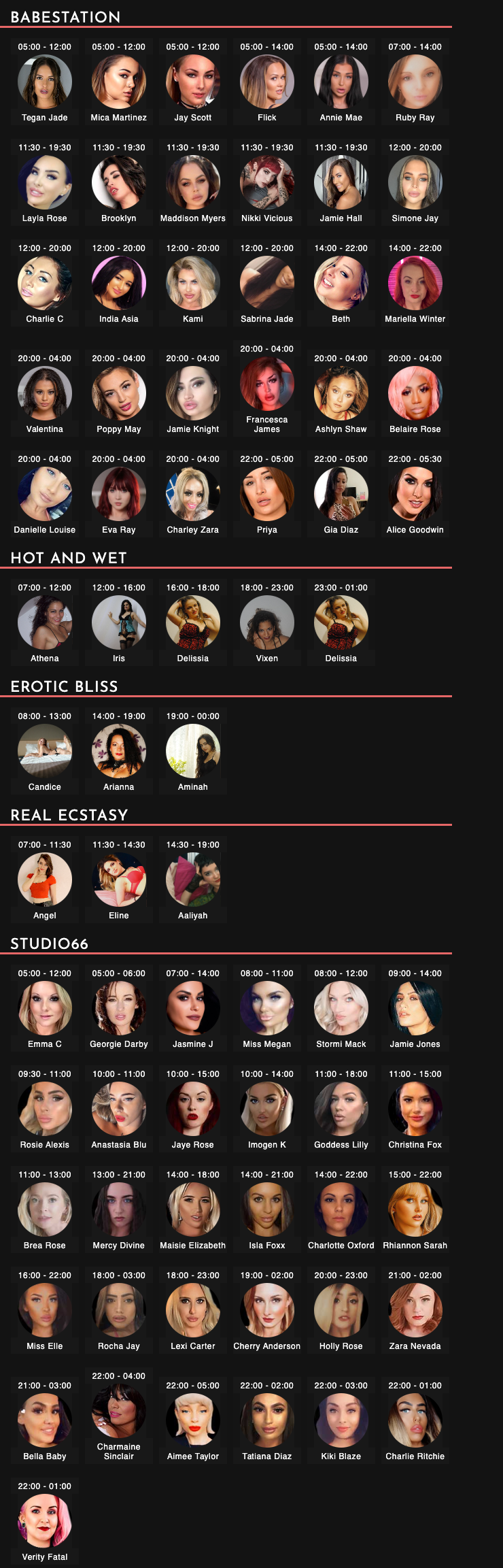Tap the Nikki Vicious tile

point(267,183)
